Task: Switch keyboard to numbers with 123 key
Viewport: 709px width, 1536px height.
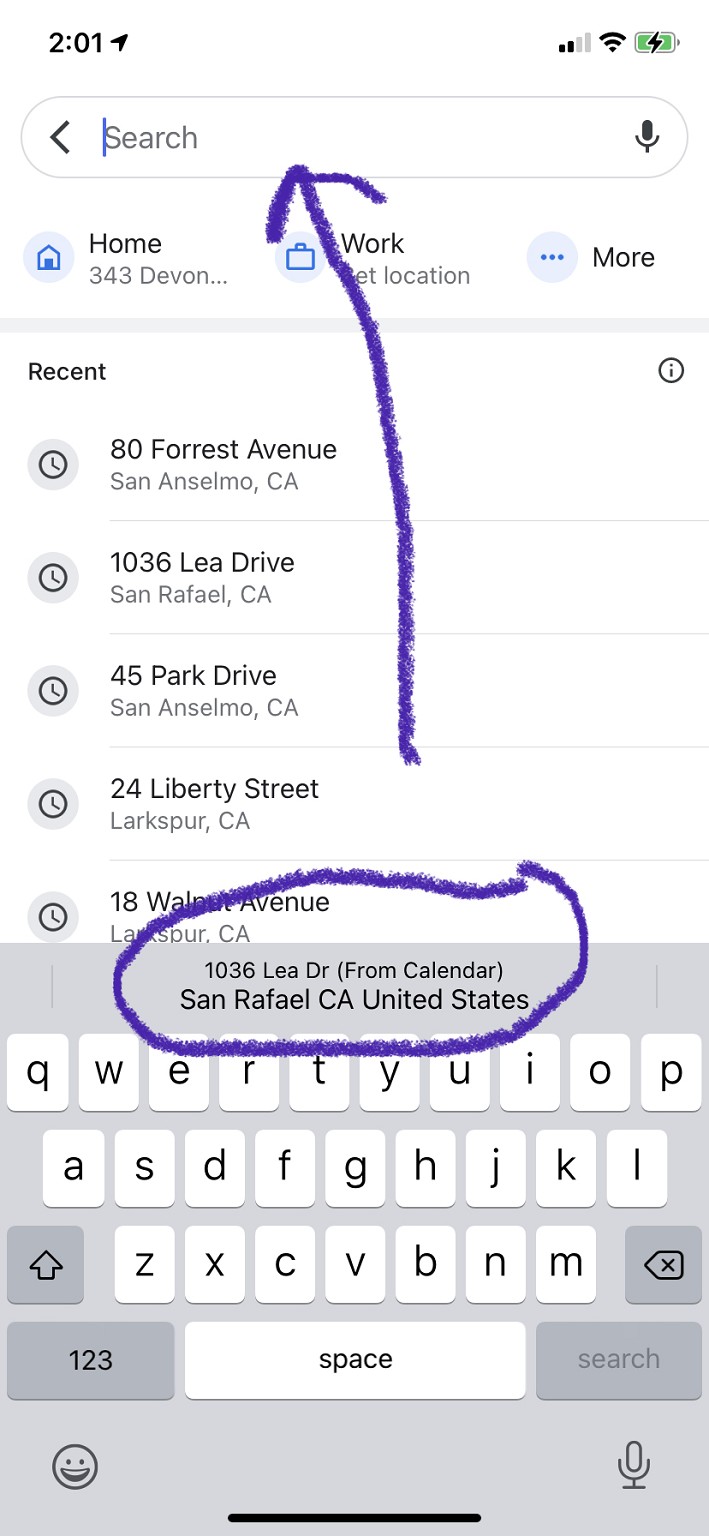Action: 90,1360
